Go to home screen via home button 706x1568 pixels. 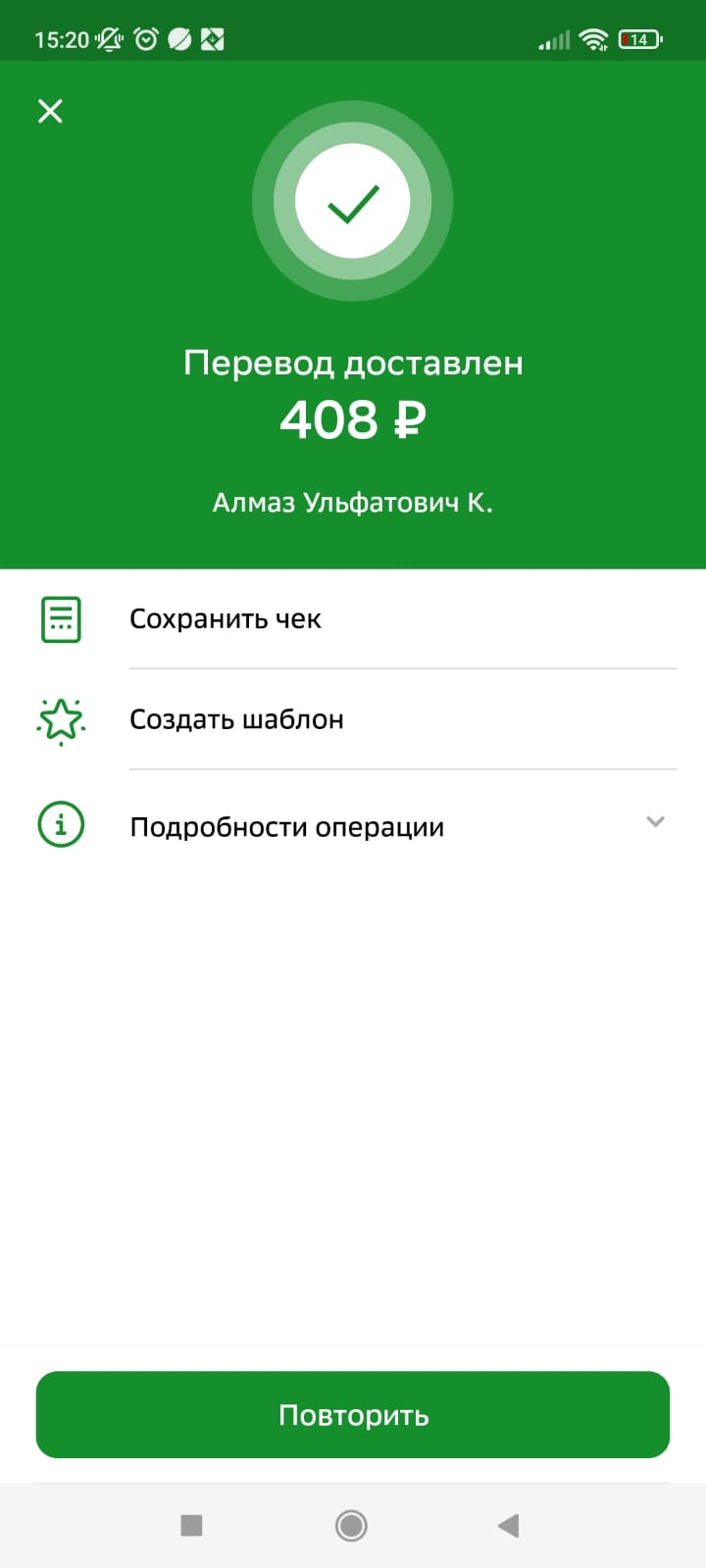tap(351, 1525)
